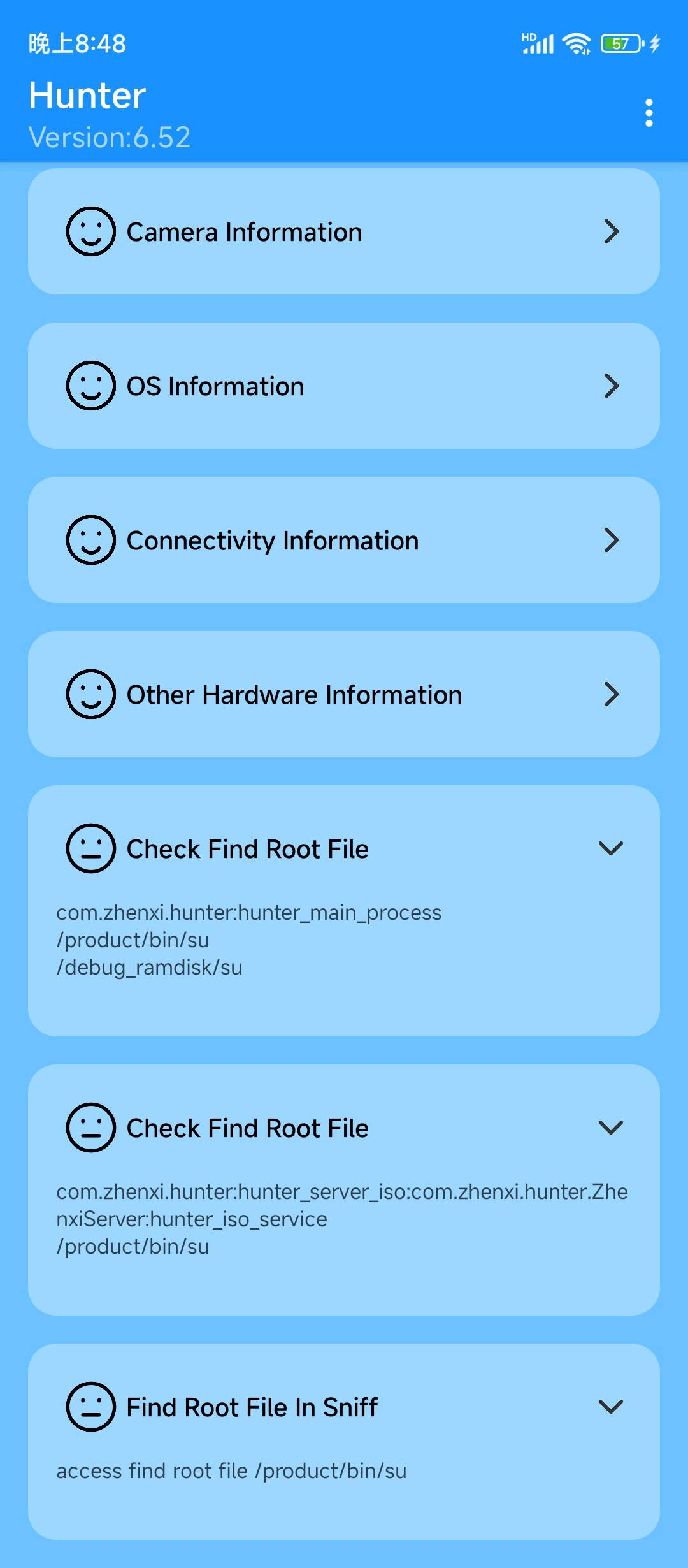Expand the OS Information section
The image size is (688, 1568).
(610, 386)
